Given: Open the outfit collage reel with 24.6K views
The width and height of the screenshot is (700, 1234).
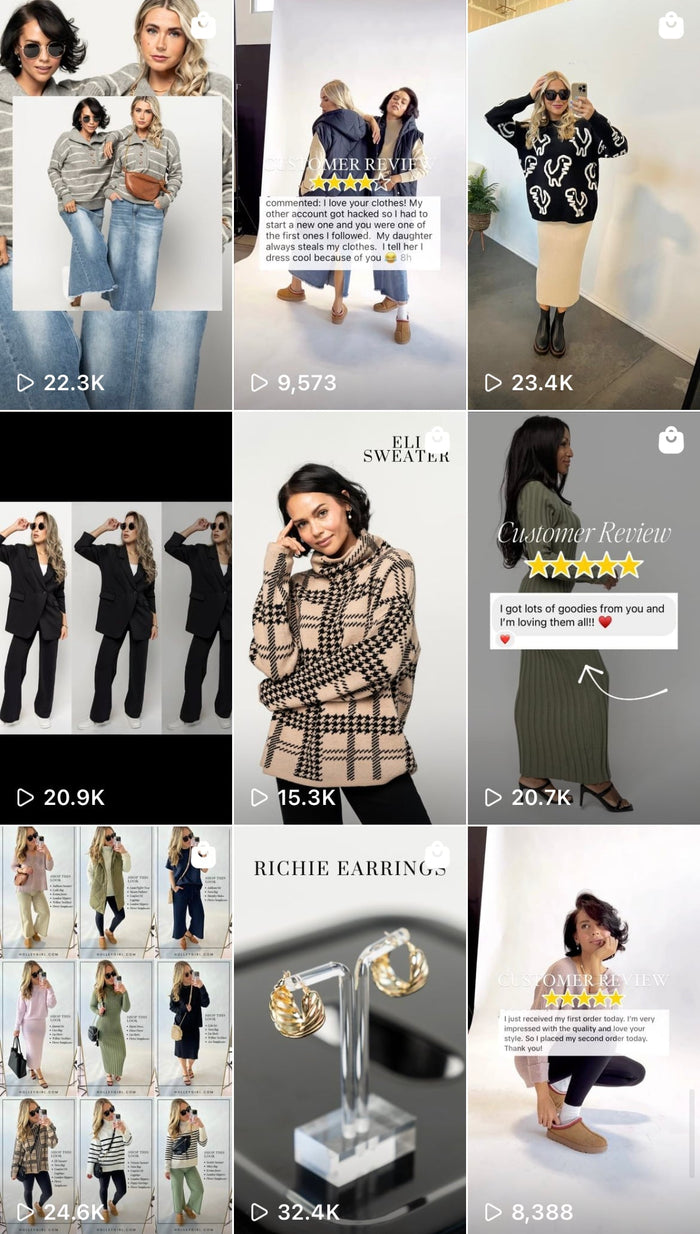Looking at the screenshot, I should tap(115, 1030).
